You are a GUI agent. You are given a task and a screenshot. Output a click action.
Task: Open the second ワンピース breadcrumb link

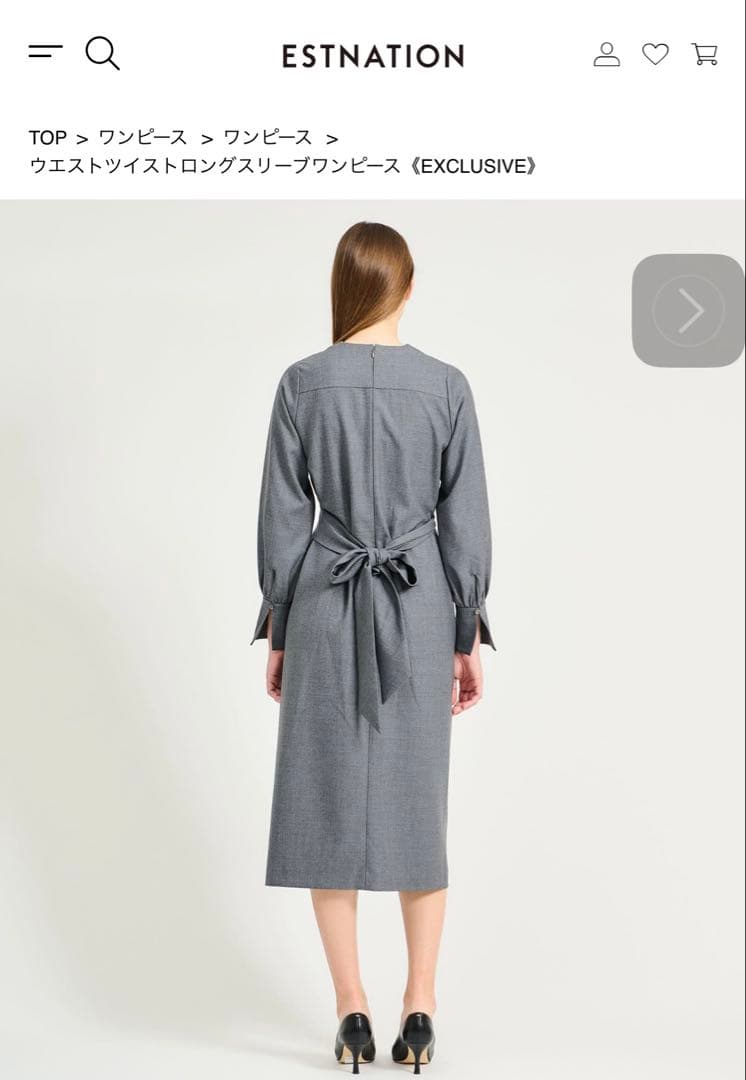click(267, 138)
